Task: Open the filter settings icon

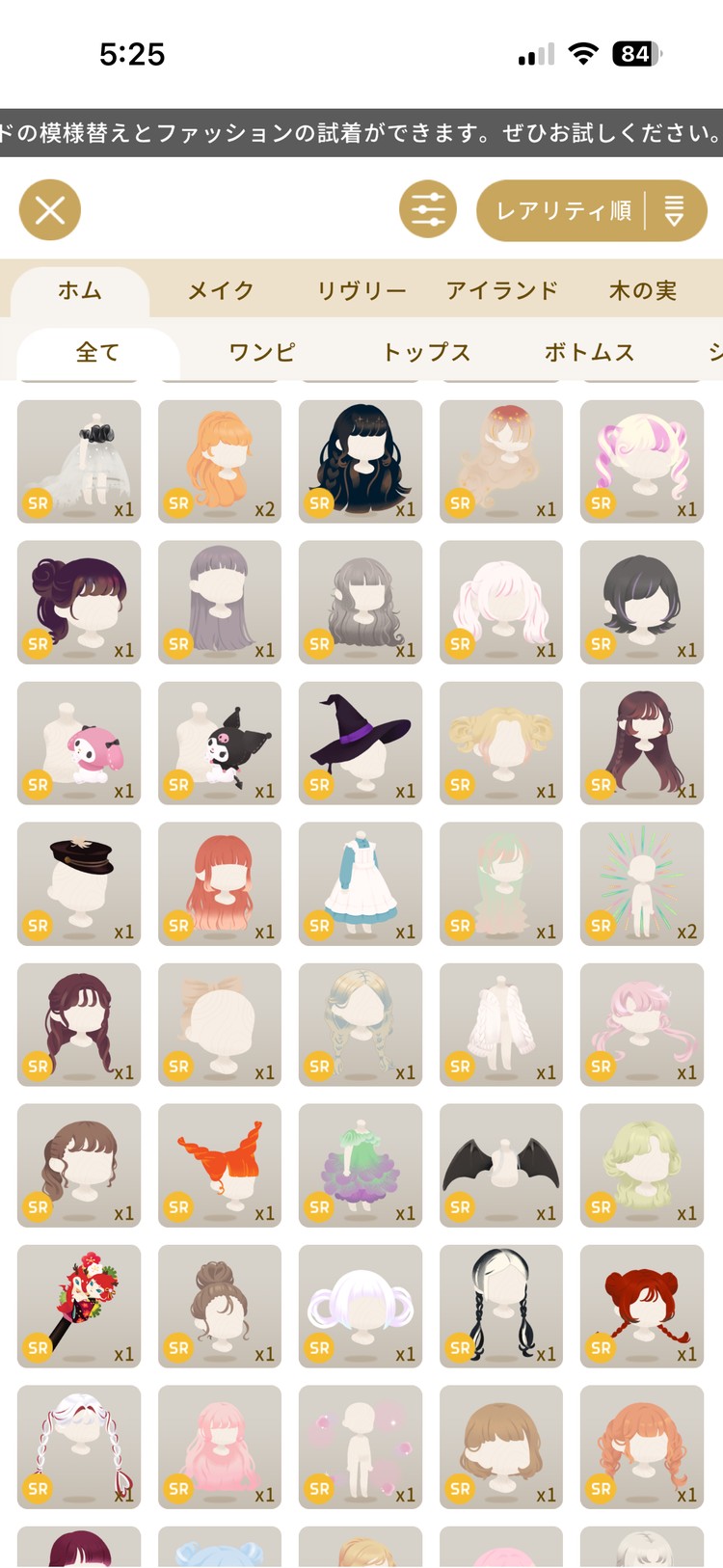Action: pos(428,210)
